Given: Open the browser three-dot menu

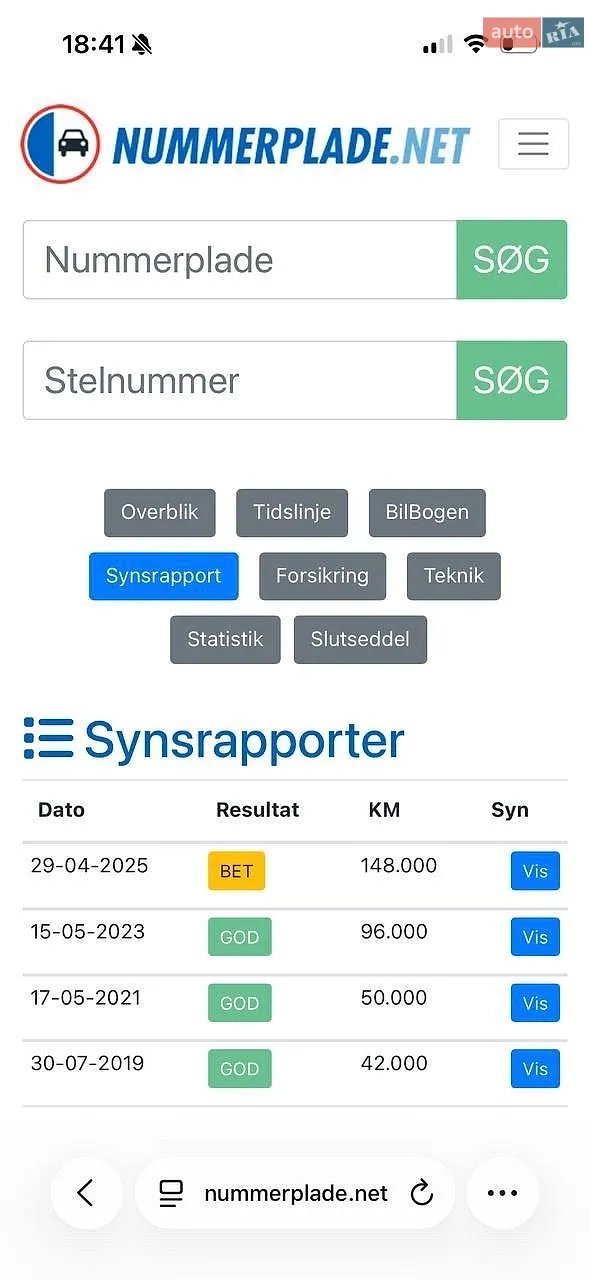Looking at the screenshot, I should point(502,1193).
